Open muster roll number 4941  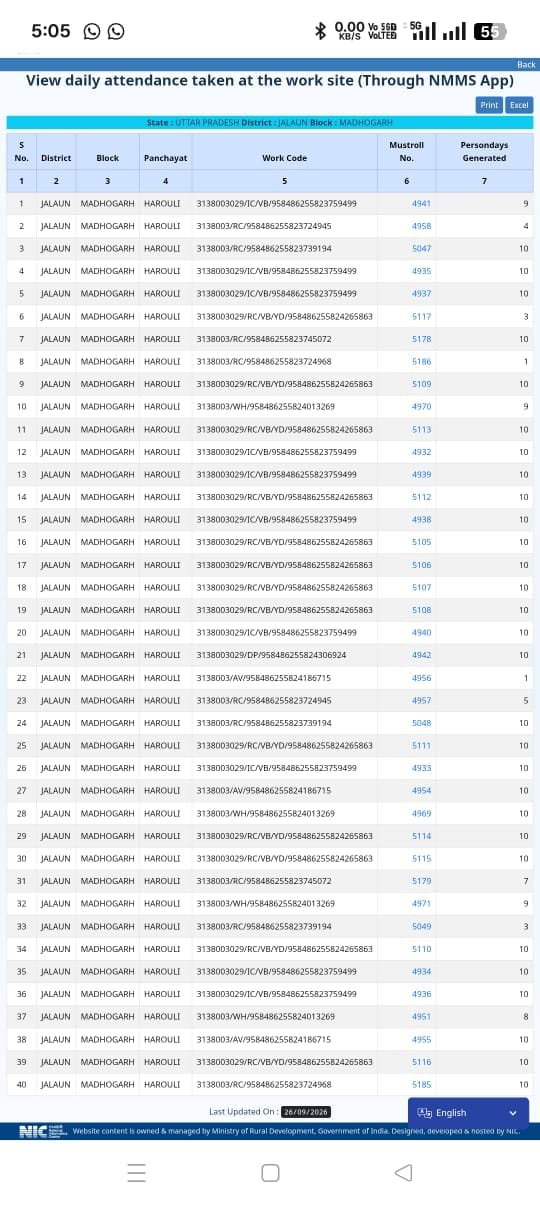pyautogui.click(x=421, y=203)
